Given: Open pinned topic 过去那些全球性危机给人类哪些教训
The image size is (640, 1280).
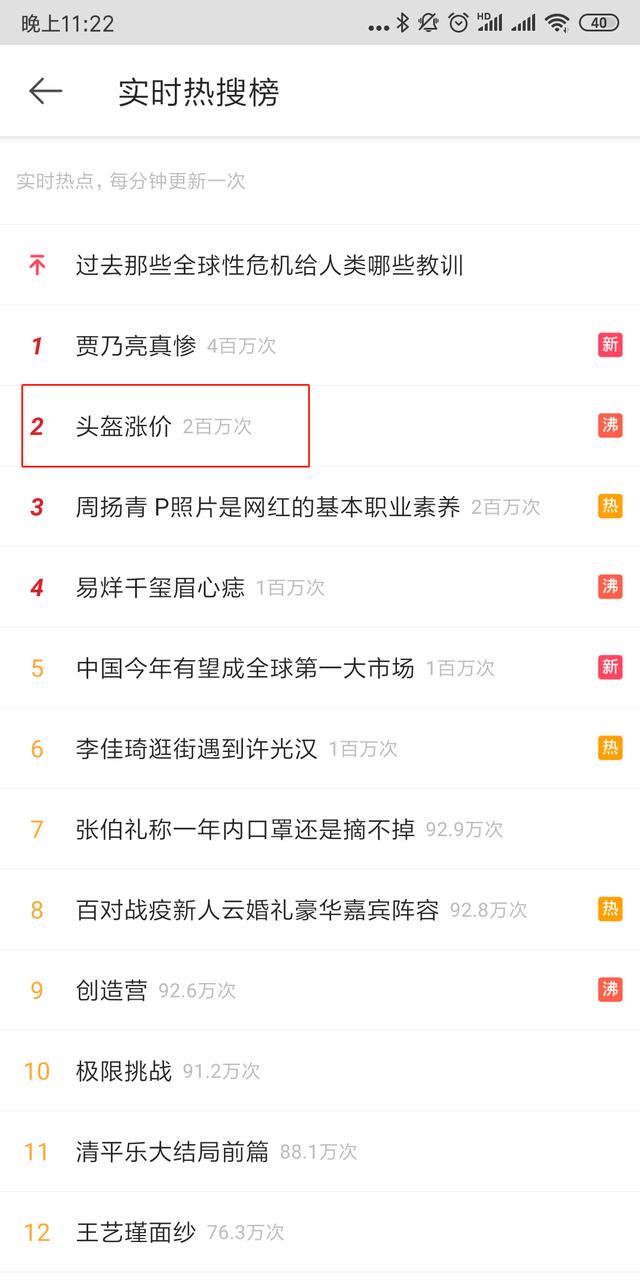Looking at the screenshot, I should (270, 266).
